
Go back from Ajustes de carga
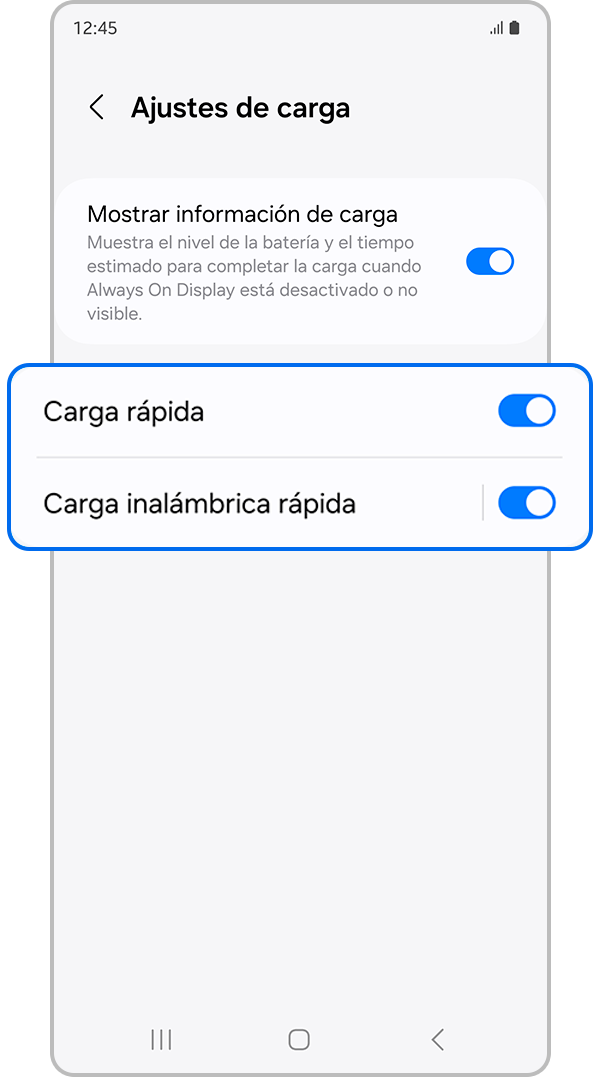click(97, 108)
